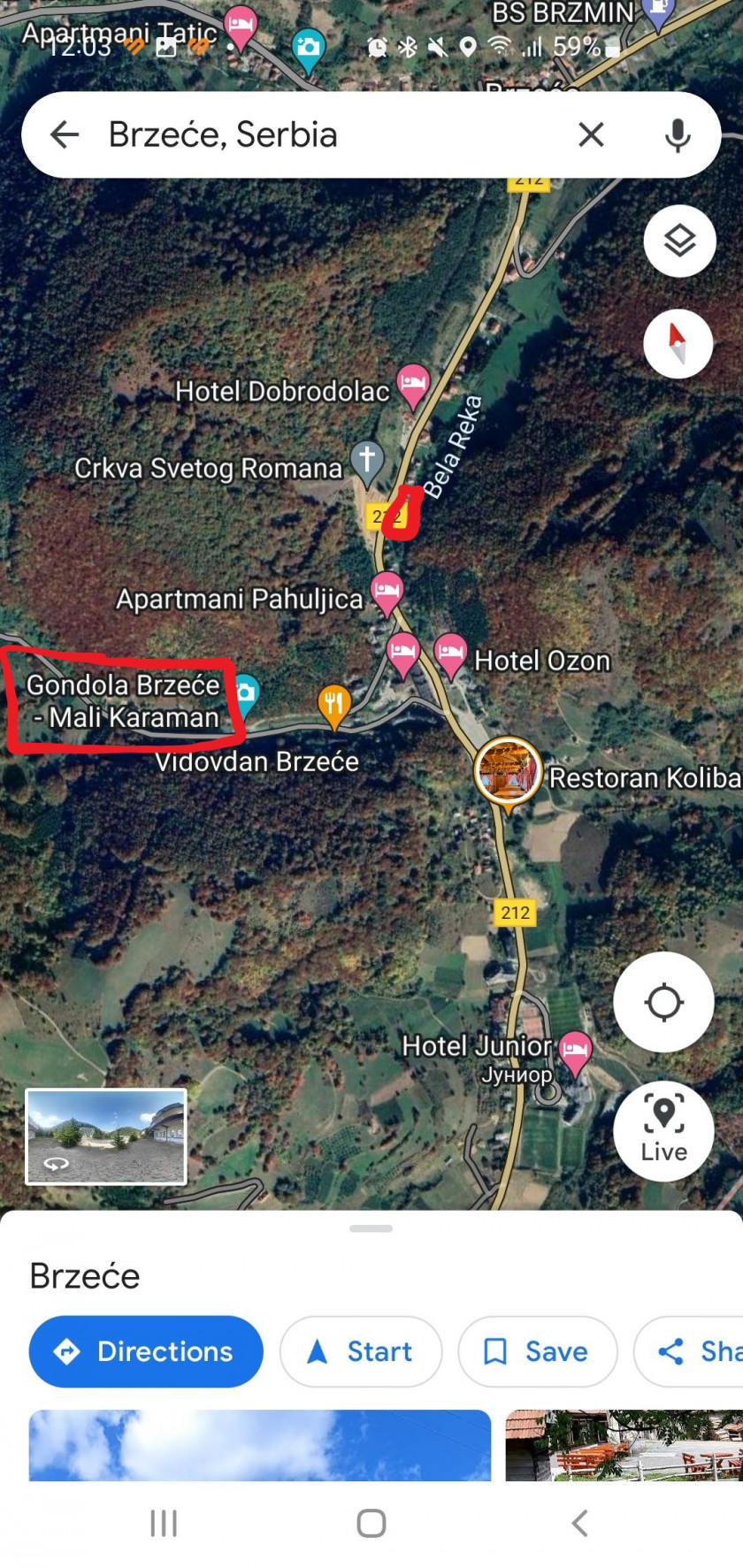This screenshot has height=1568, width=743.
Task: Select Hotel Junior pin
Action: coord(575,1053)
